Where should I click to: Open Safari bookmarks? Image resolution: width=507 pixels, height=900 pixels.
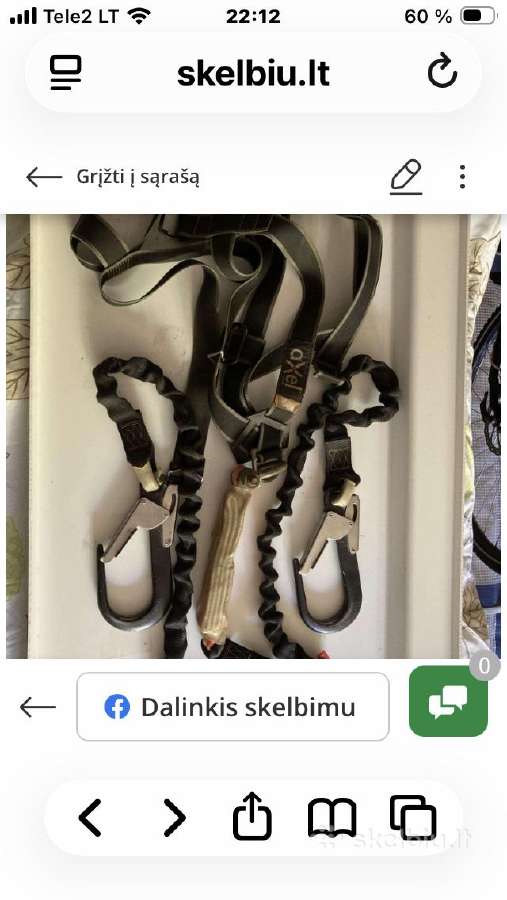[x=332, y=817]
